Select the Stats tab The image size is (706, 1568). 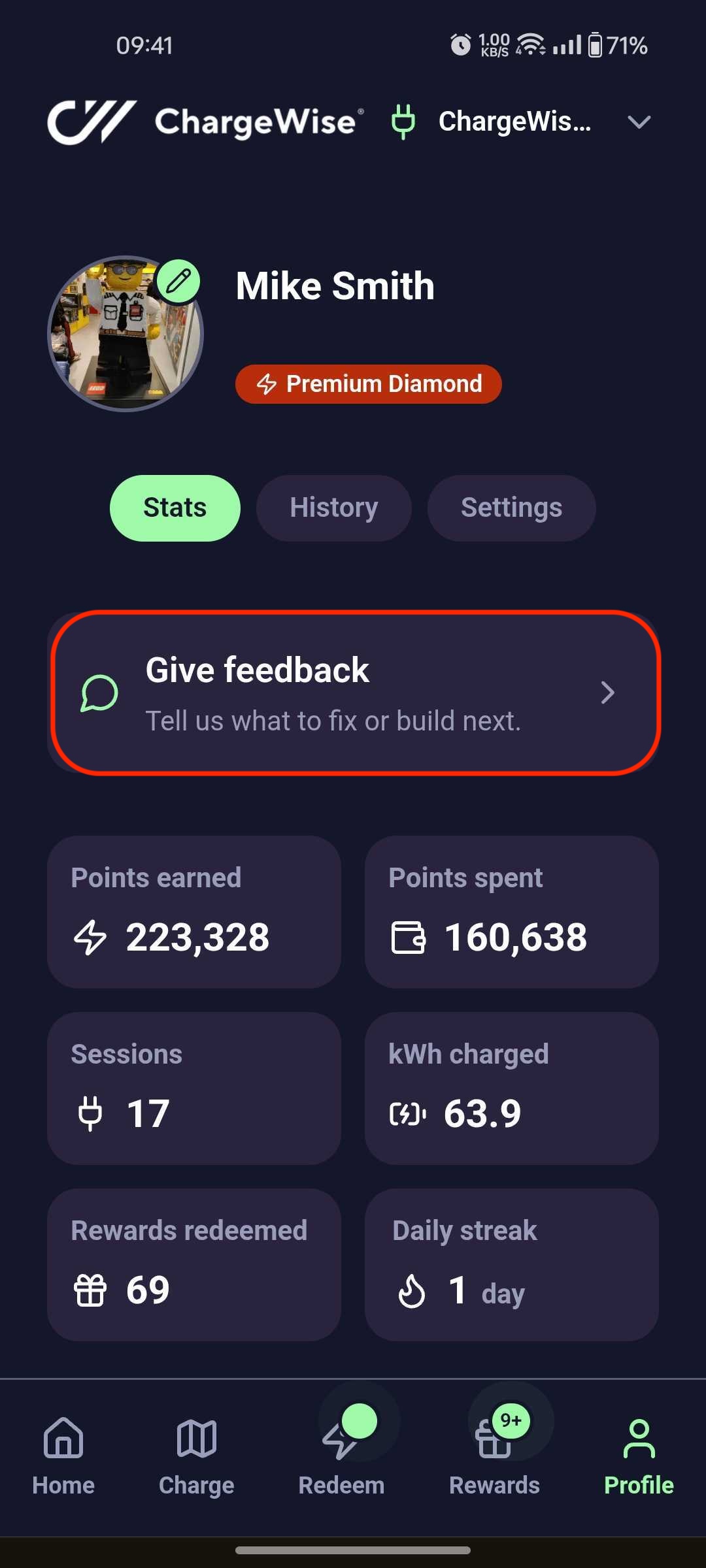pyautogui.click(x=175, y=508)
